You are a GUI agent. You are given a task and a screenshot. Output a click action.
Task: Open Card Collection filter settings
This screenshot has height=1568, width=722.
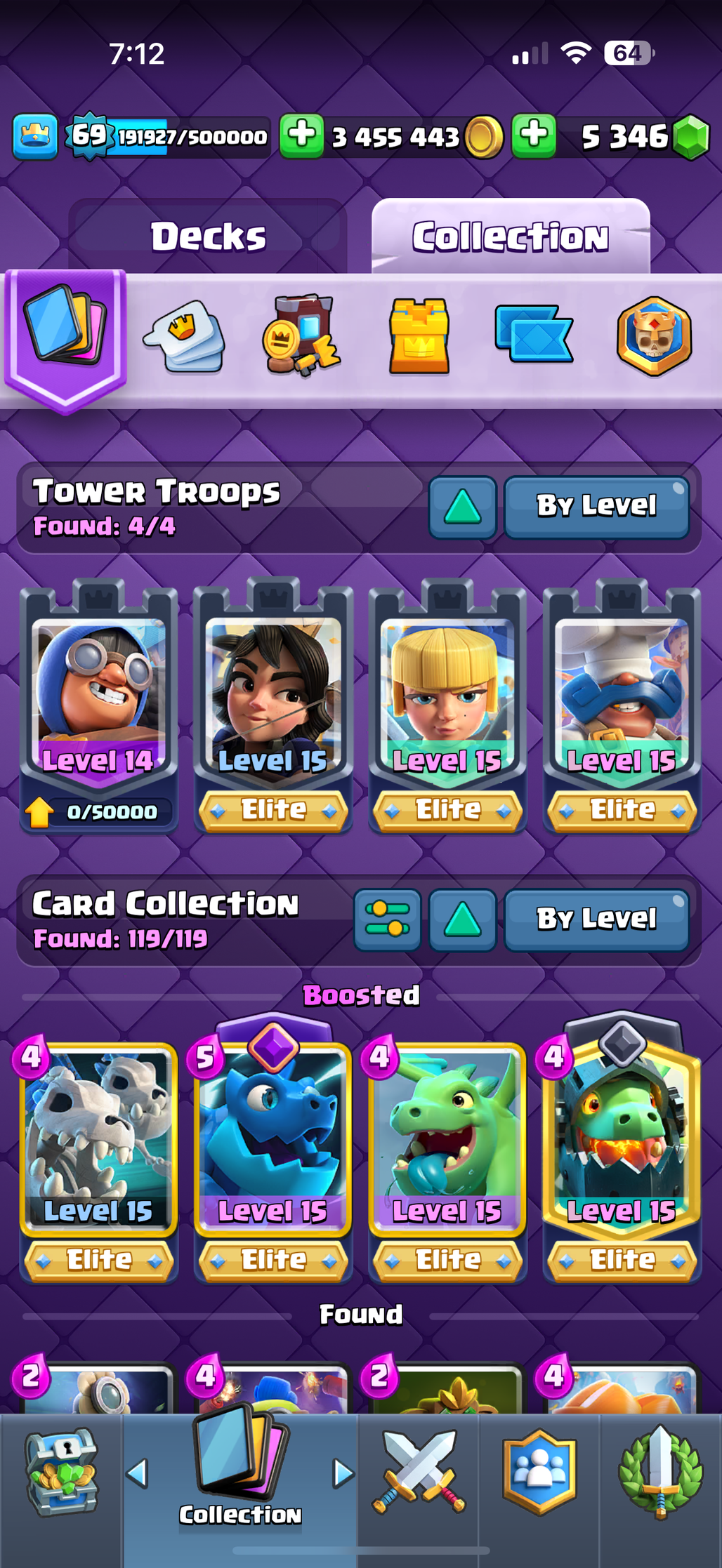pos(387,919)
